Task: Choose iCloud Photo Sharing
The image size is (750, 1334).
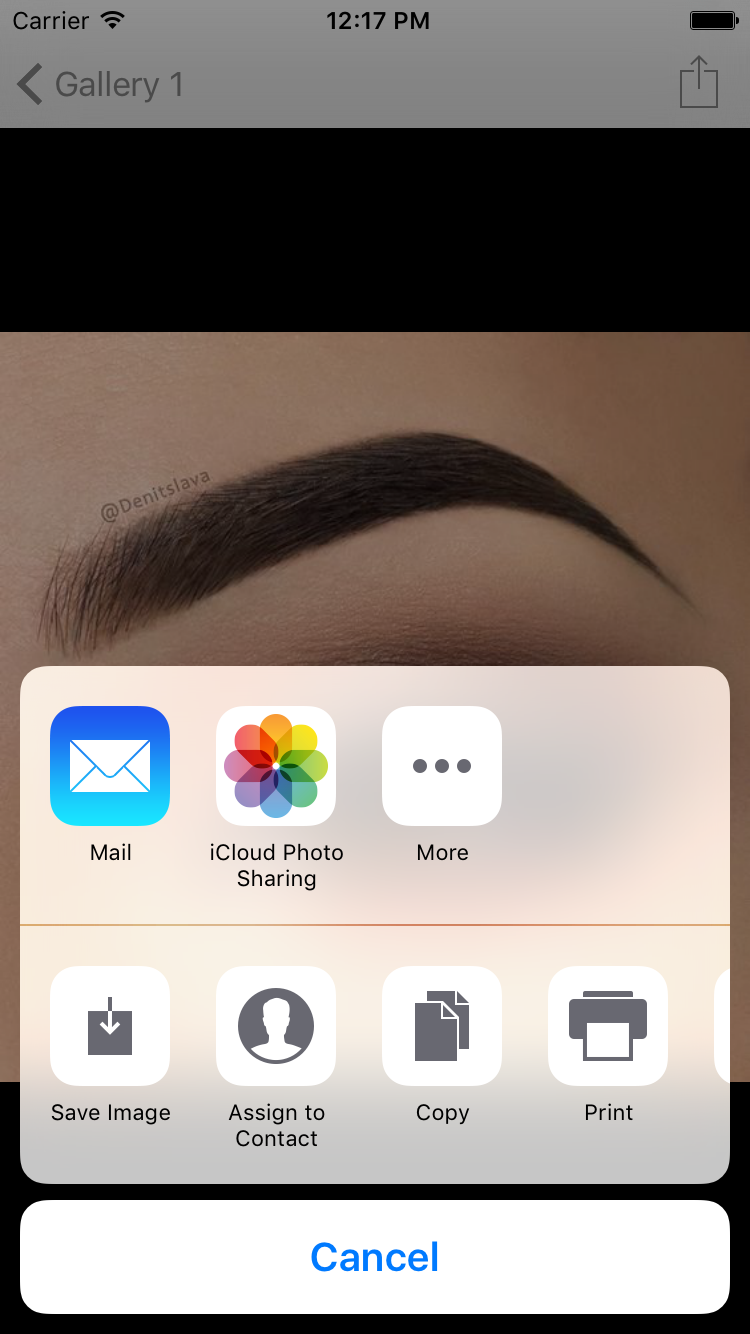Action: point(276,766)
